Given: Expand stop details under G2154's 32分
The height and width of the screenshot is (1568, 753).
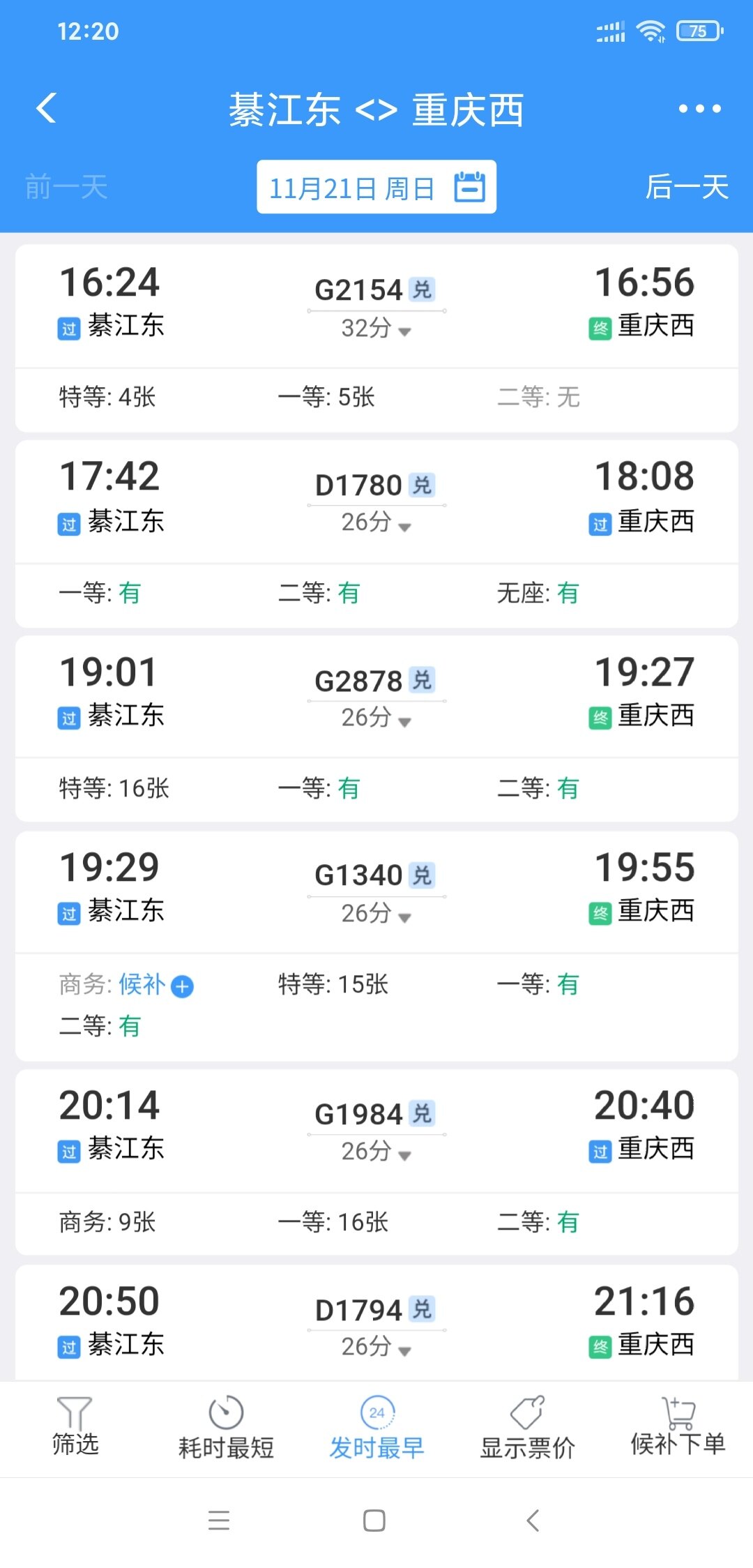Looking at the screenshot, I should pyautogui.click(x=376, y=329).
